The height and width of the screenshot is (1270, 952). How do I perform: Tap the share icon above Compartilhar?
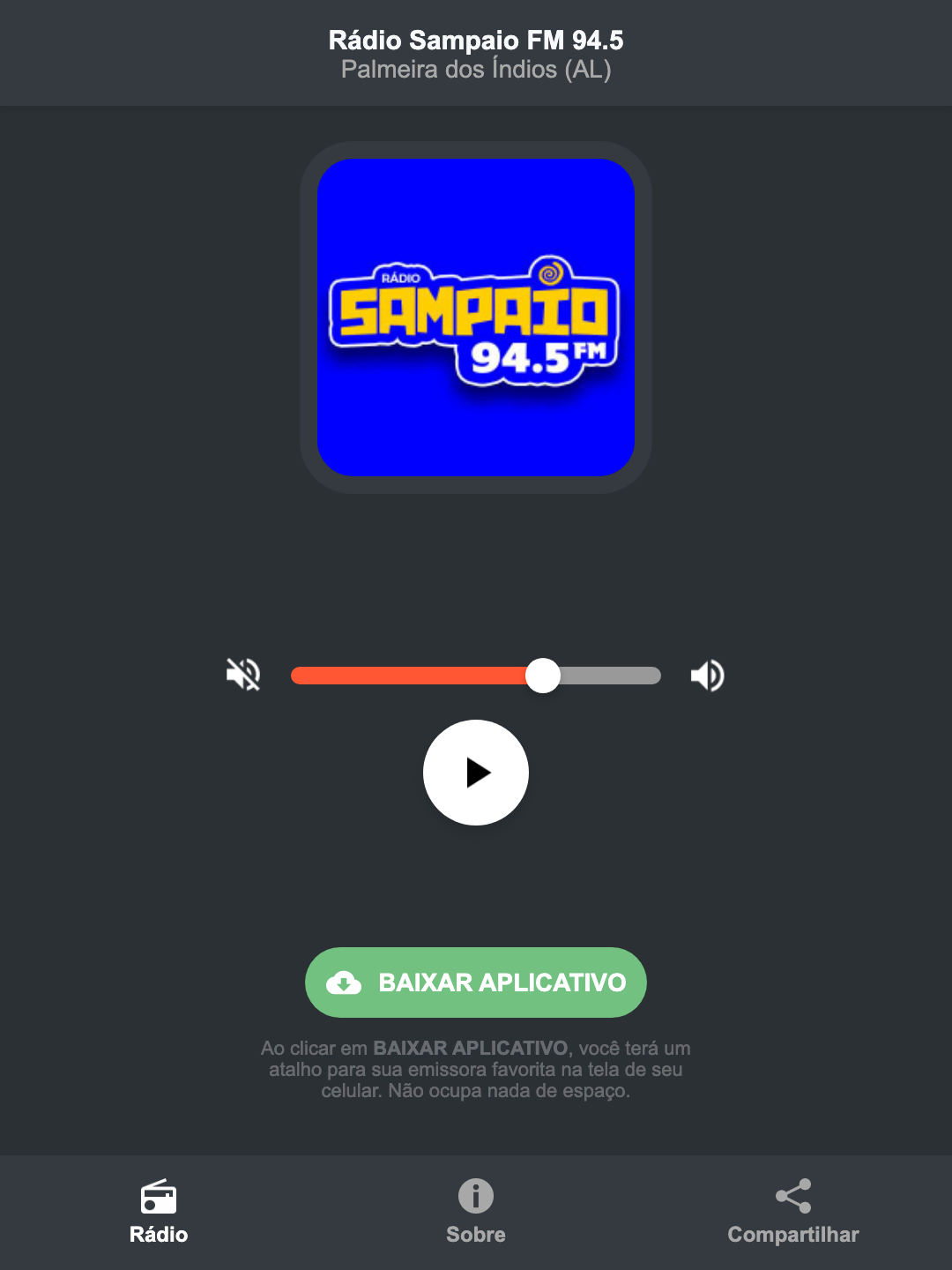[x=792, y=1196]
